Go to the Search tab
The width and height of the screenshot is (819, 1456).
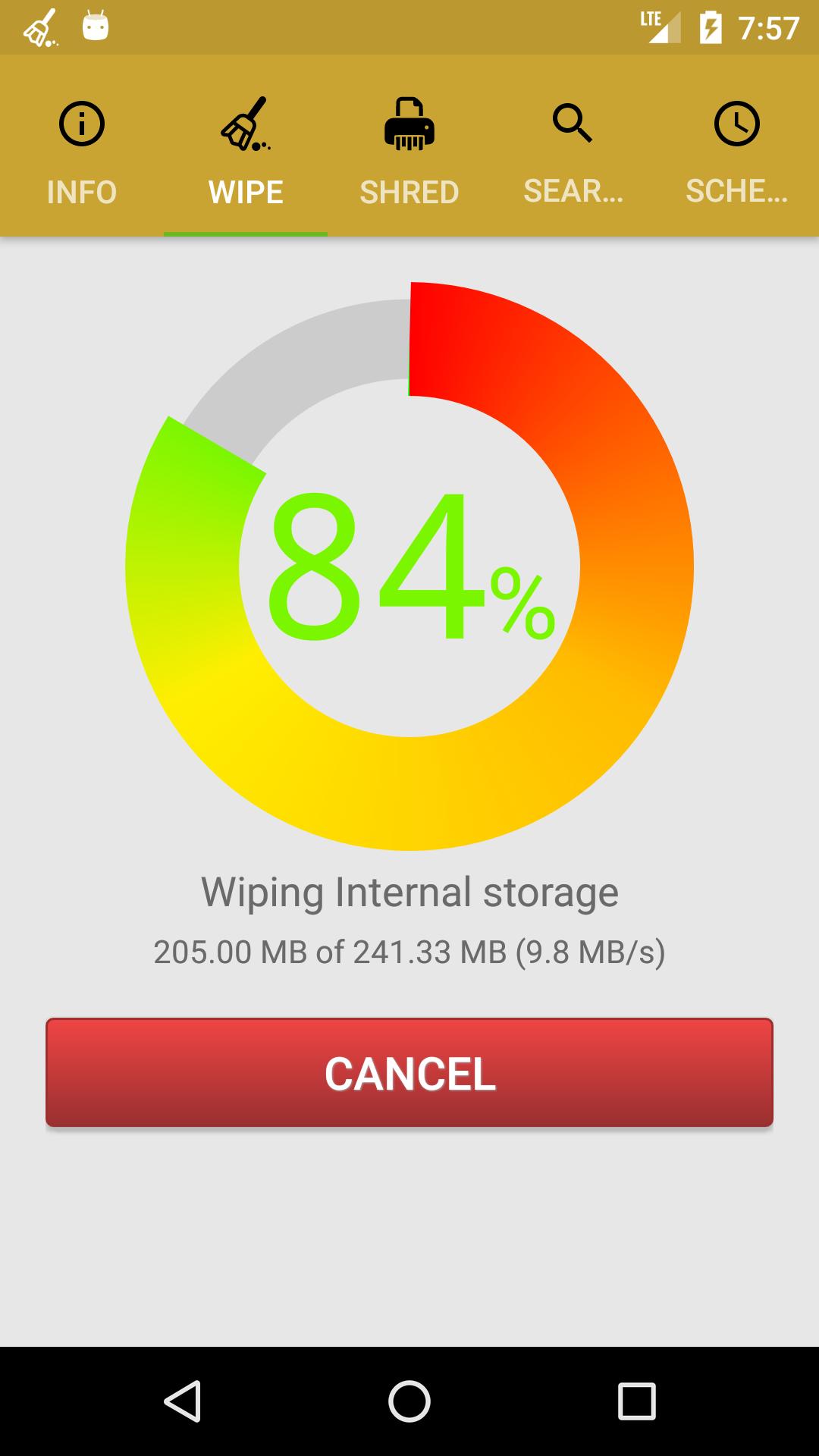coord(573,152)
